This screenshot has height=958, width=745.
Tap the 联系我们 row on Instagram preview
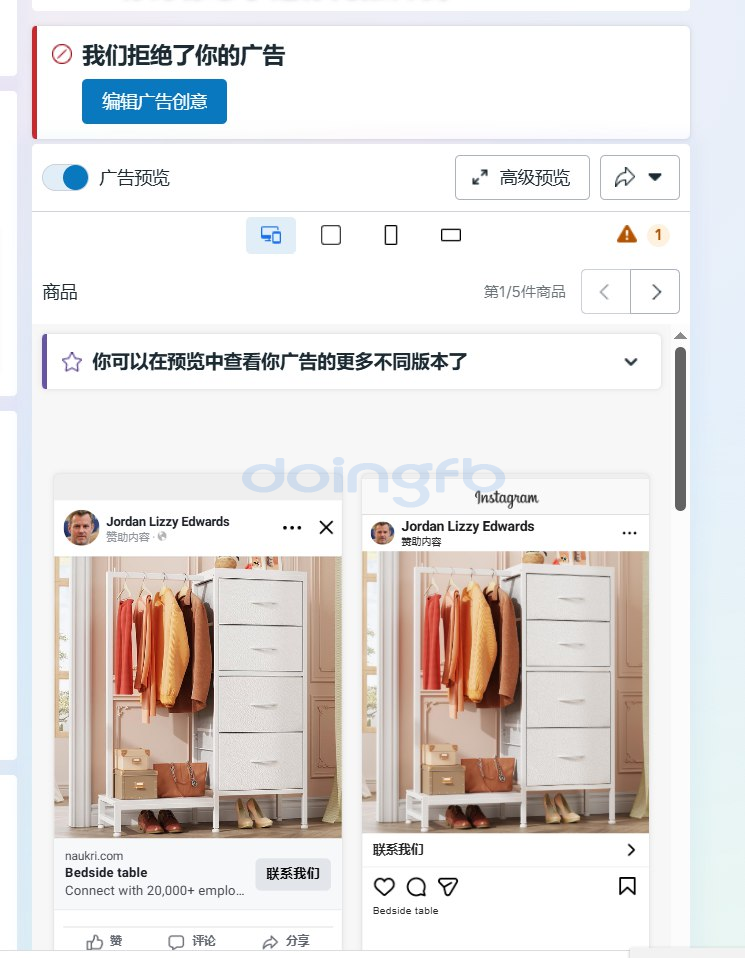click(x=504, y=850)
